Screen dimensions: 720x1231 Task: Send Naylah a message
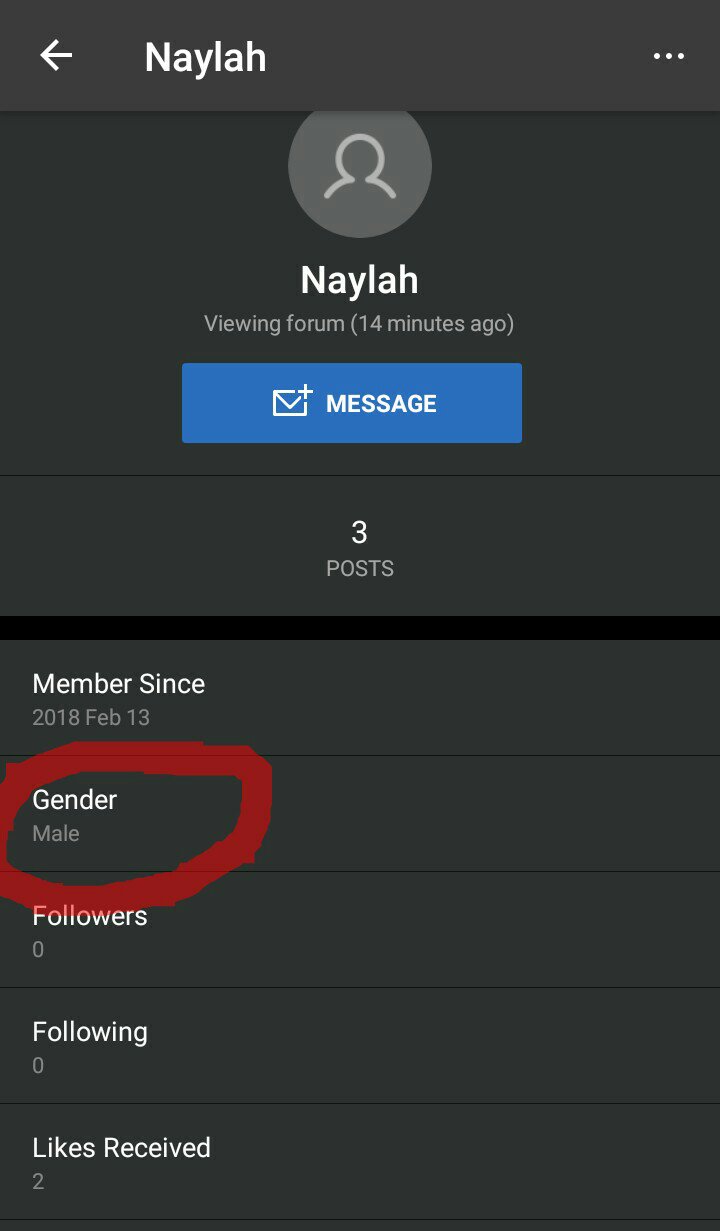coord(352,403)
